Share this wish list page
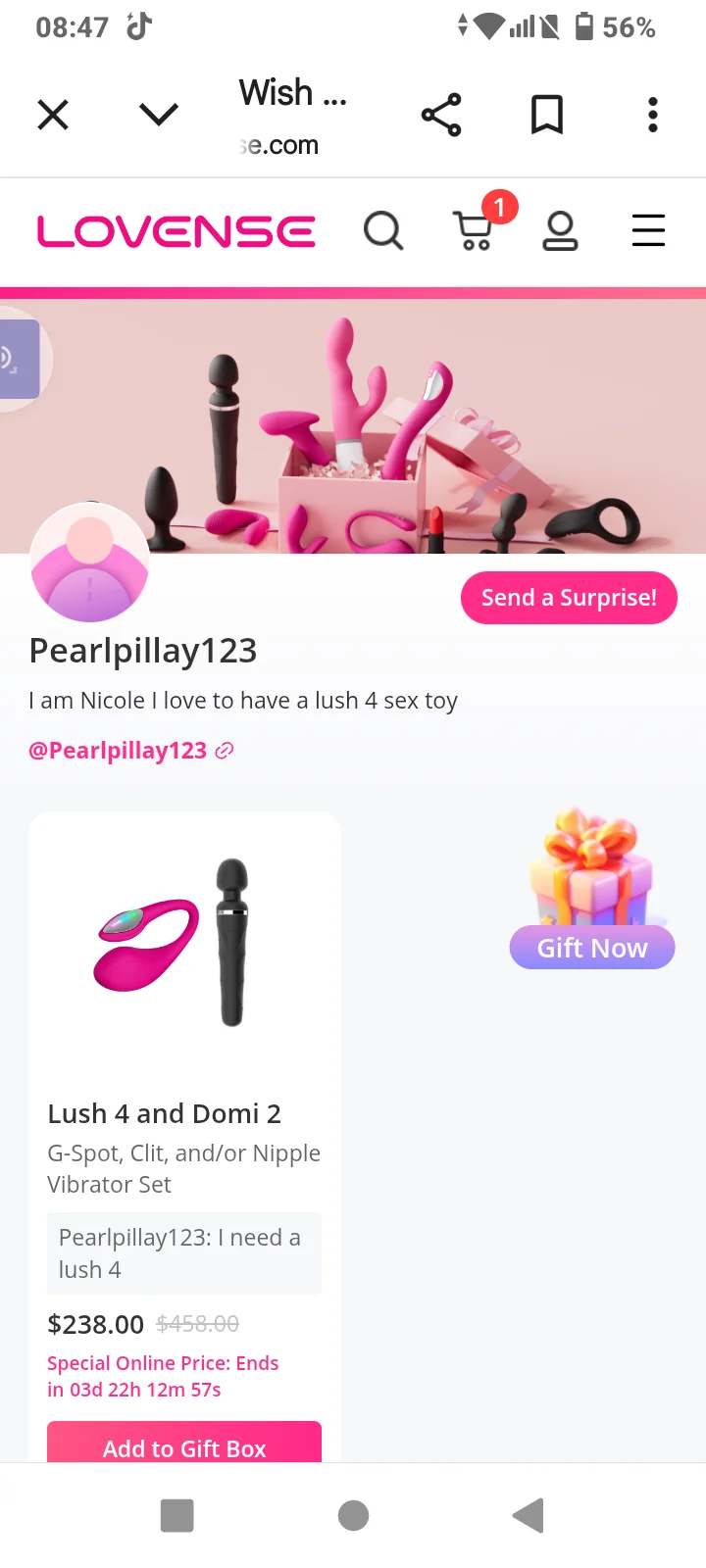 tap(441, 115)
